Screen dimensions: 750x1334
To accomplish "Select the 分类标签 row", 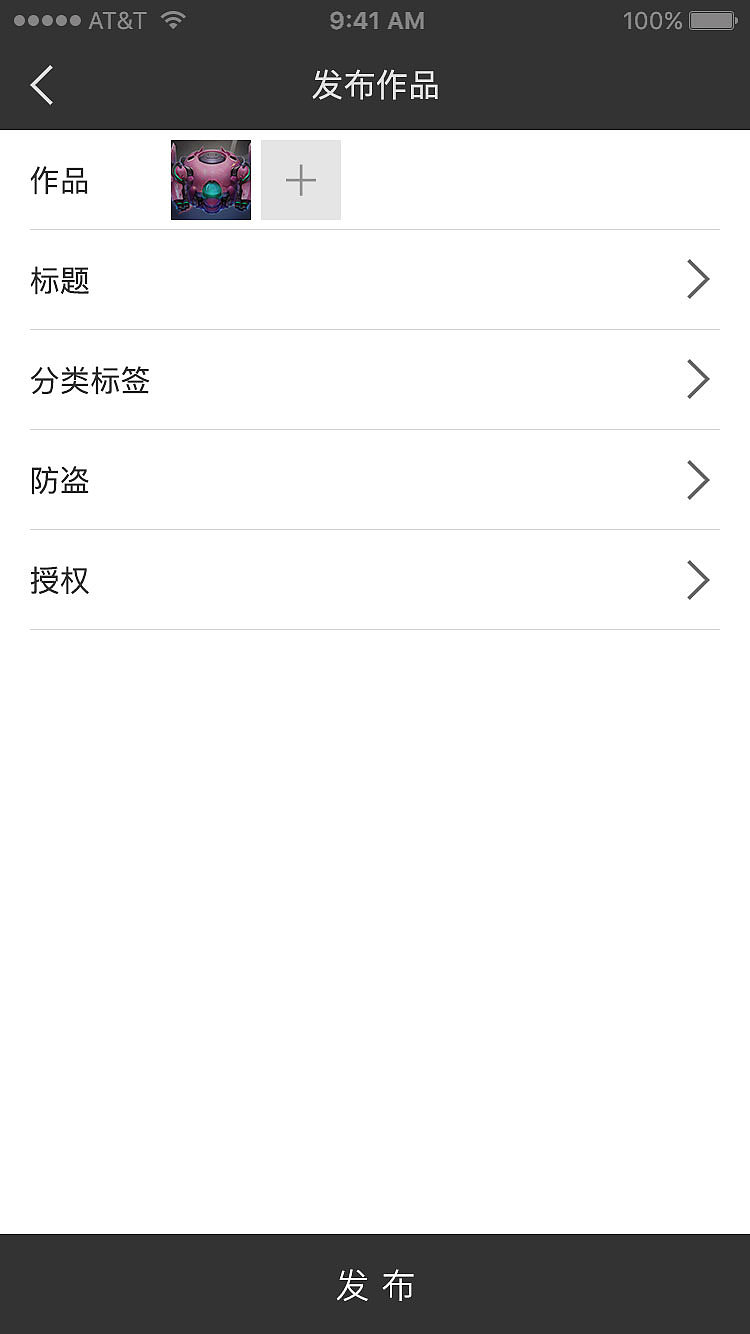I will point(375,380).
